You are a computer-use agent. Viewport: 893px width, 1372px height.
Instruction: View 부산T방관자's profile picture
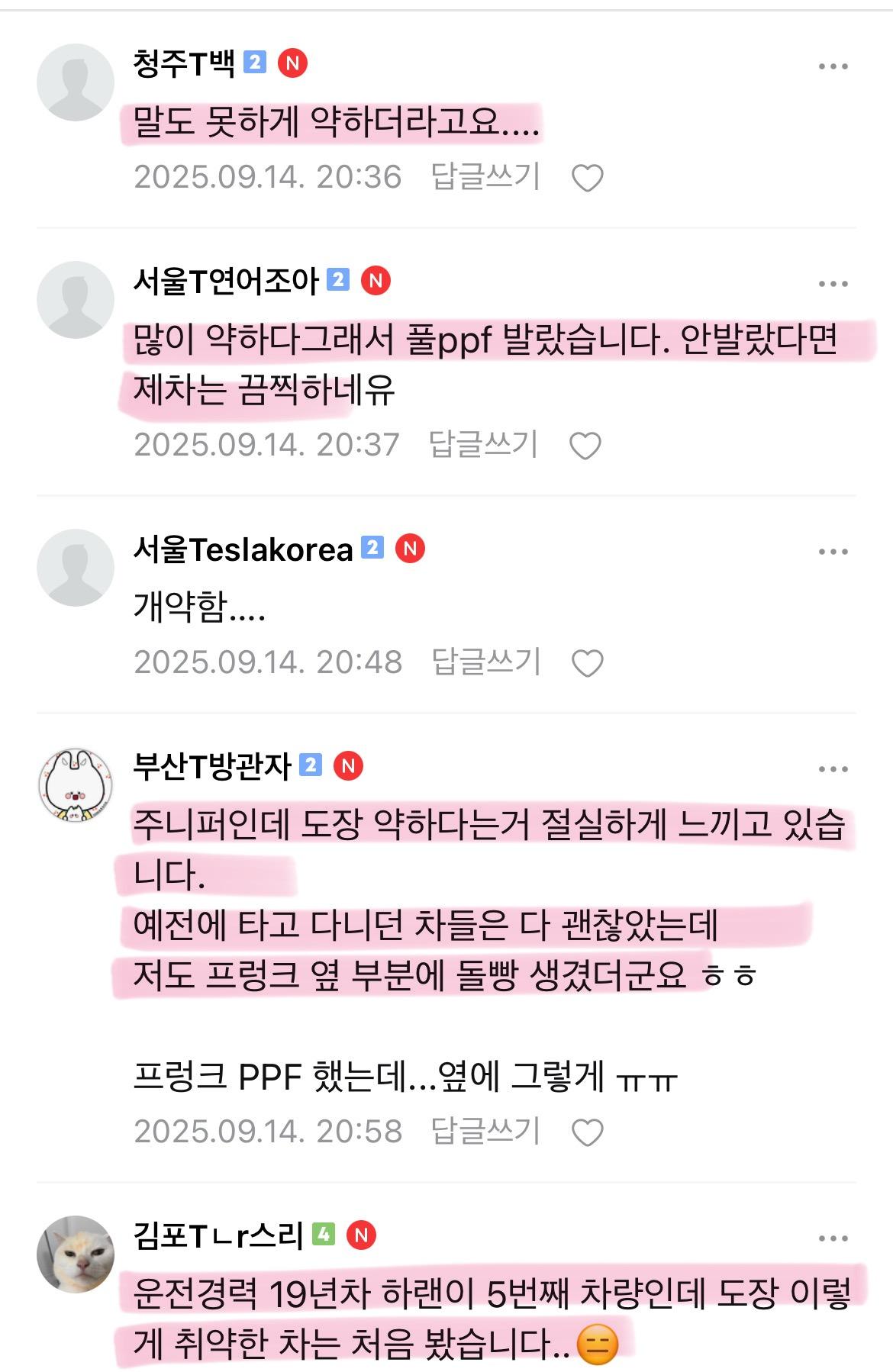click(x=75, y=785)
